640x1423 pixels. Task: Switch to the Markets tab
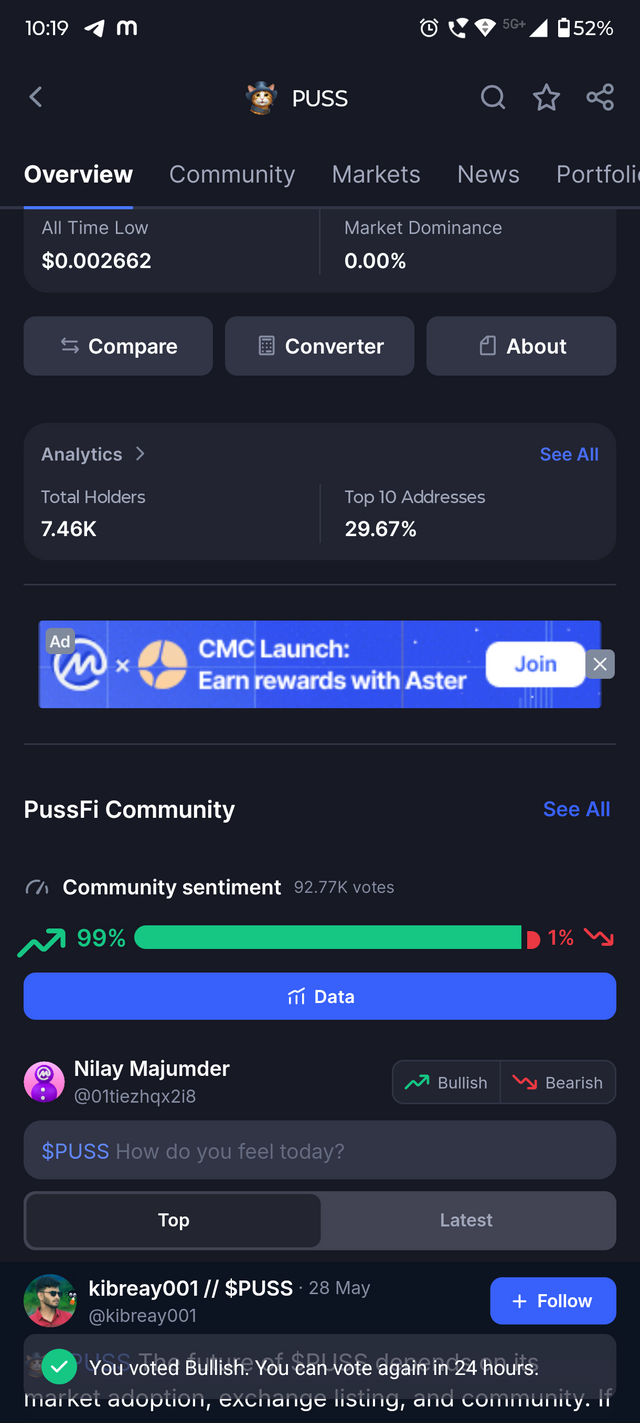pyautogui.click(x=376, y=174)
